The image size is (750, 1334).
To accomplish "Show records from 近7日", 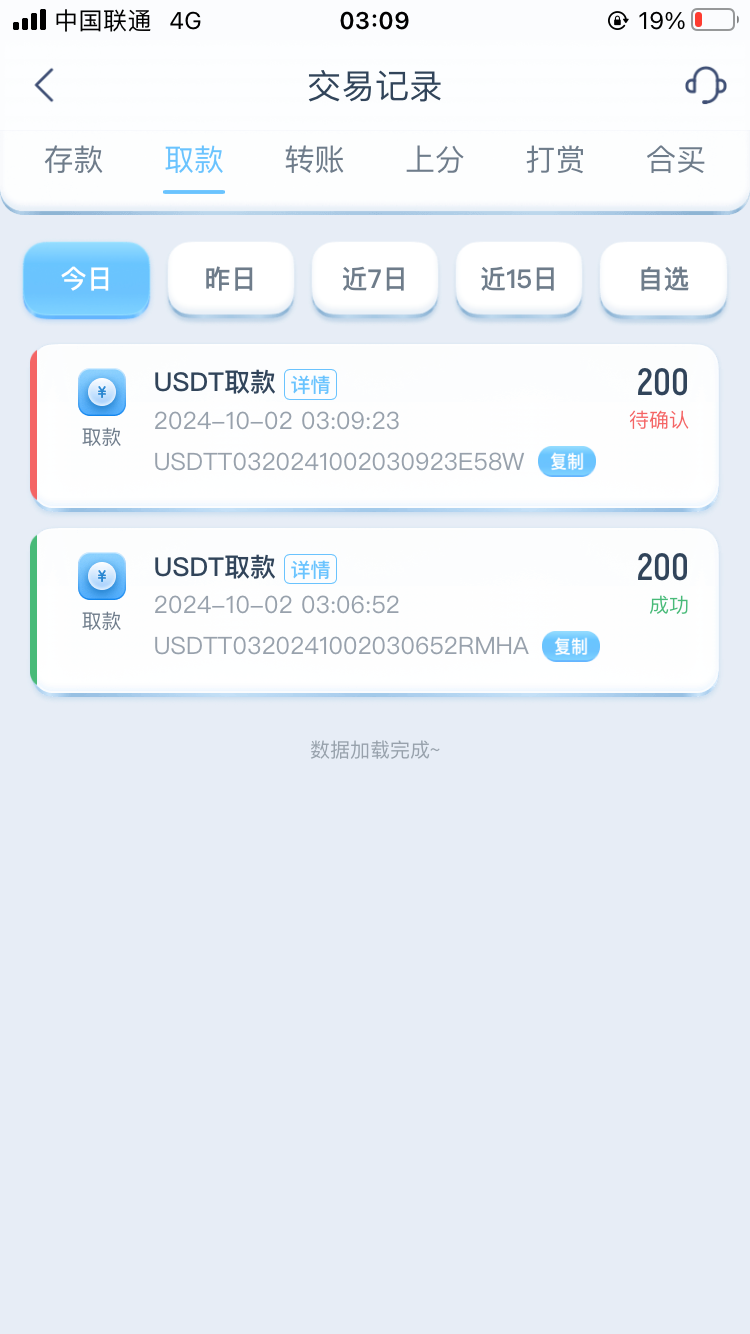I will tap(375, 279).
